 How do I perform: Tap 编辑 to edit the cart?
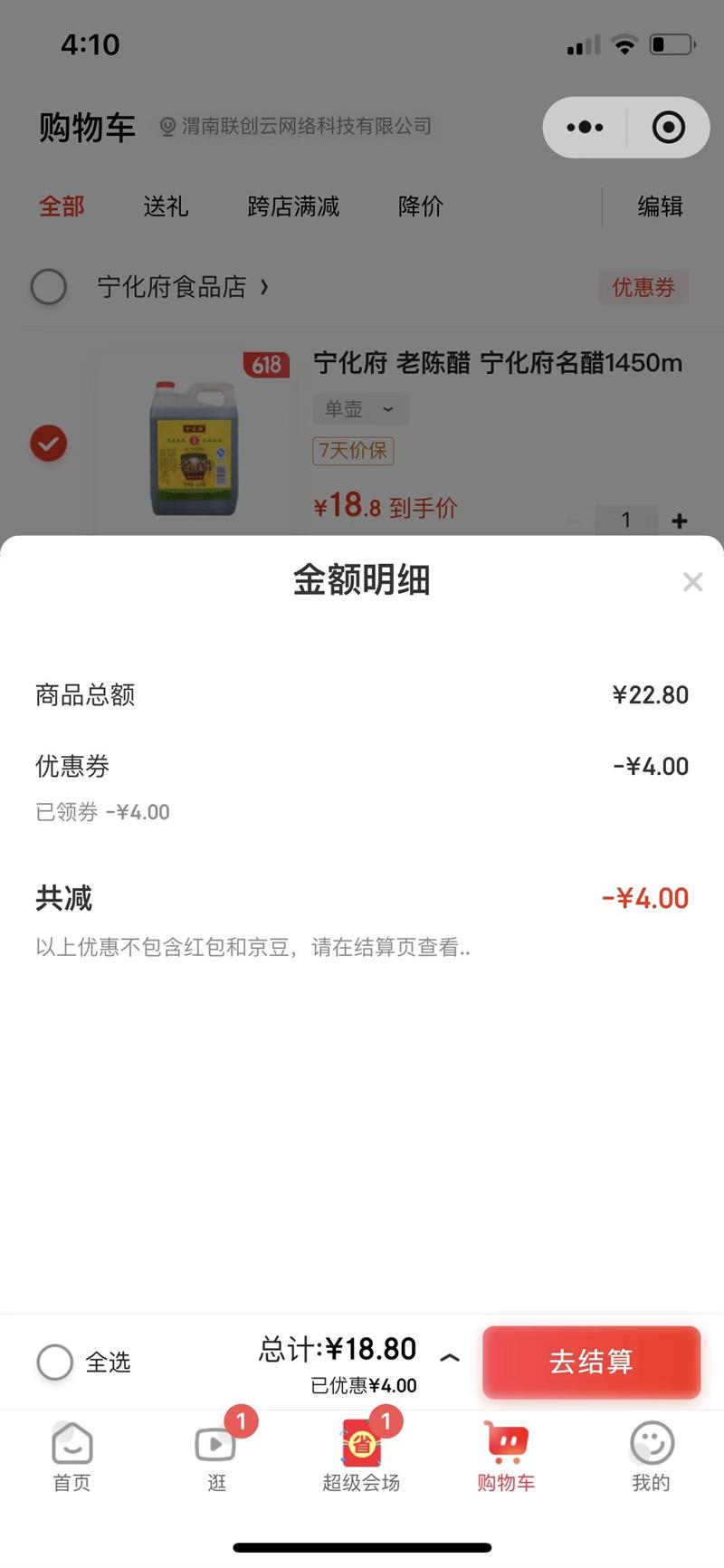(x=660, y=206)
